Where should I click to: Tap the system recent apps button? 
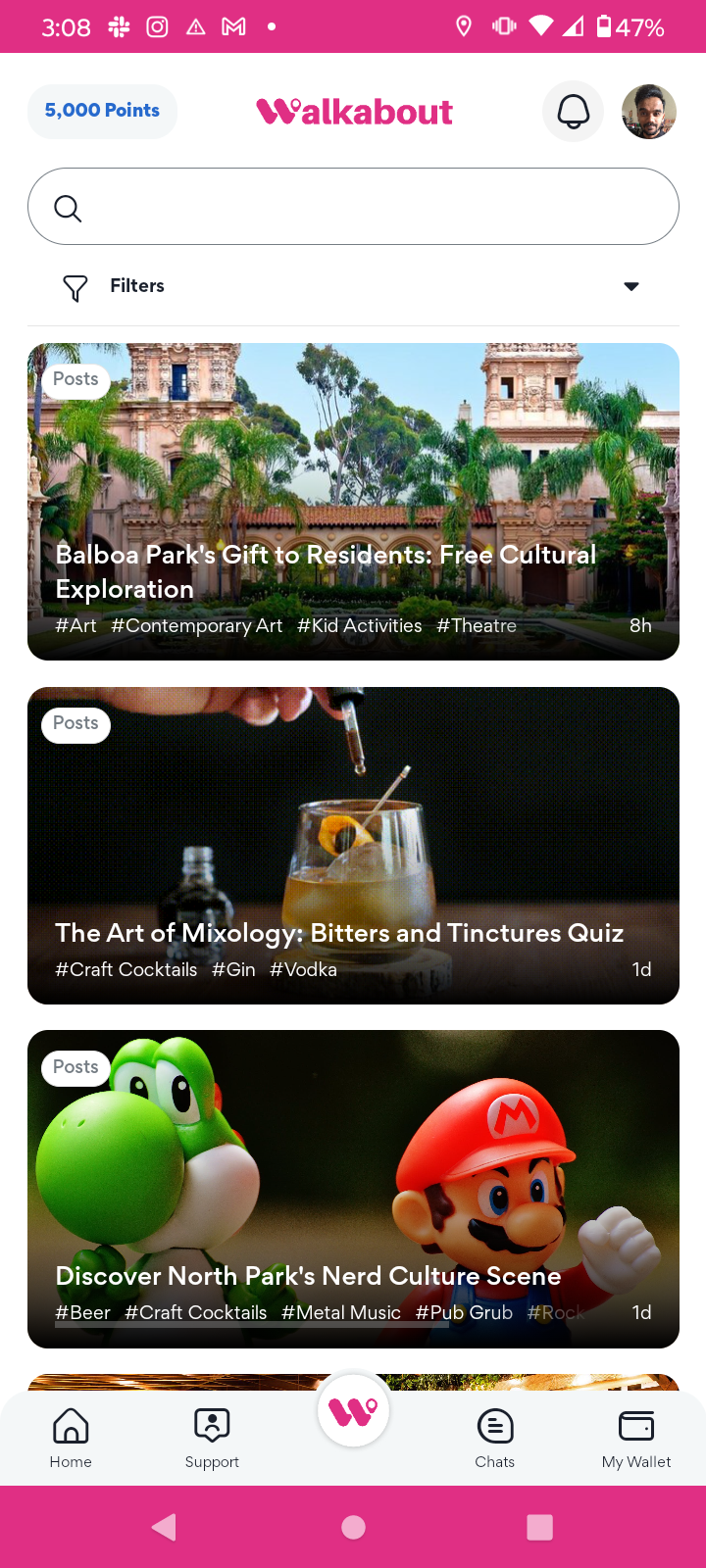point(539,1527)
